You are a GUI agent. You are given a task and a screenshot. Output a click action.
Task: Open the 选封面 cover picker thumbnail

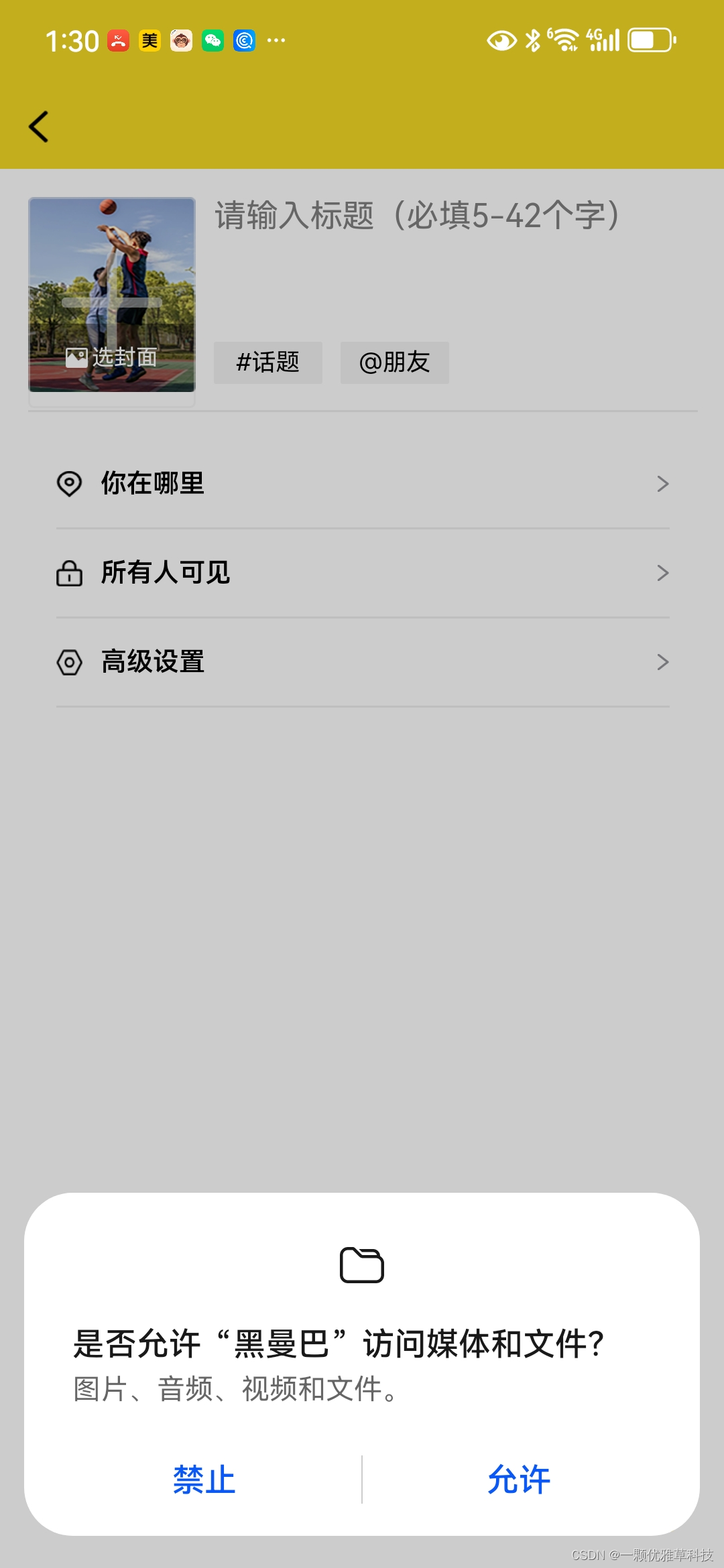pos(112,295)
